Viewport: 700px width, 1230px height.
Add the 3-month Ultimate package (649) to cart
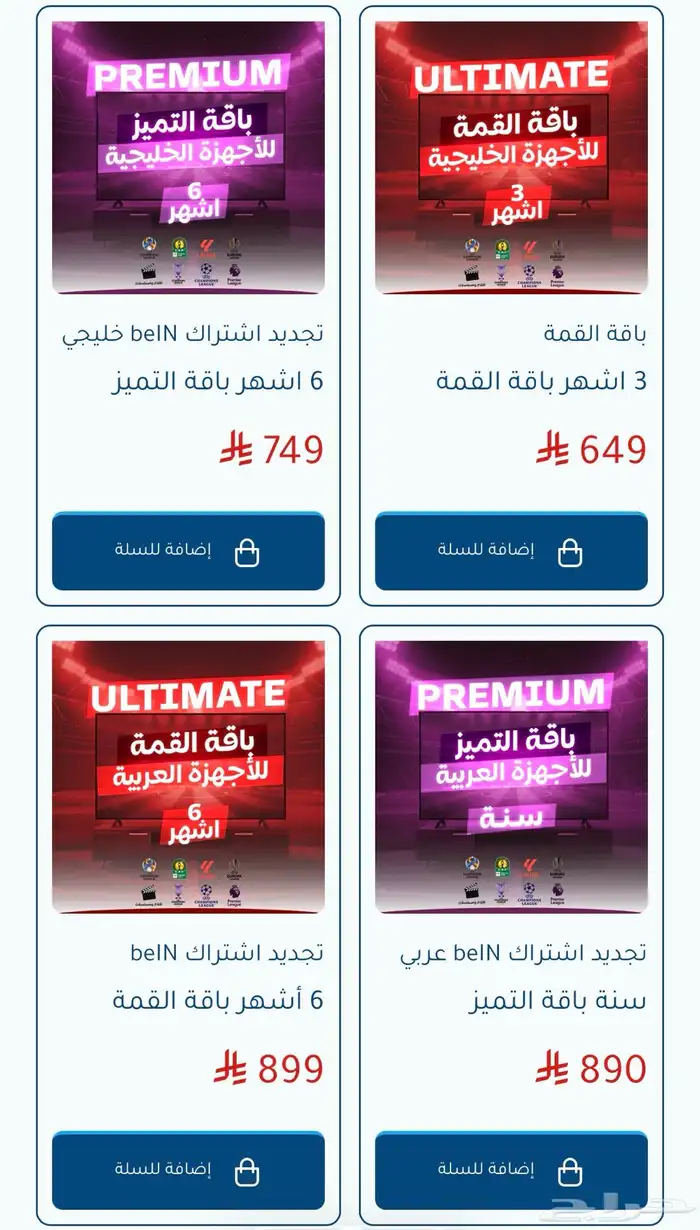511,552
